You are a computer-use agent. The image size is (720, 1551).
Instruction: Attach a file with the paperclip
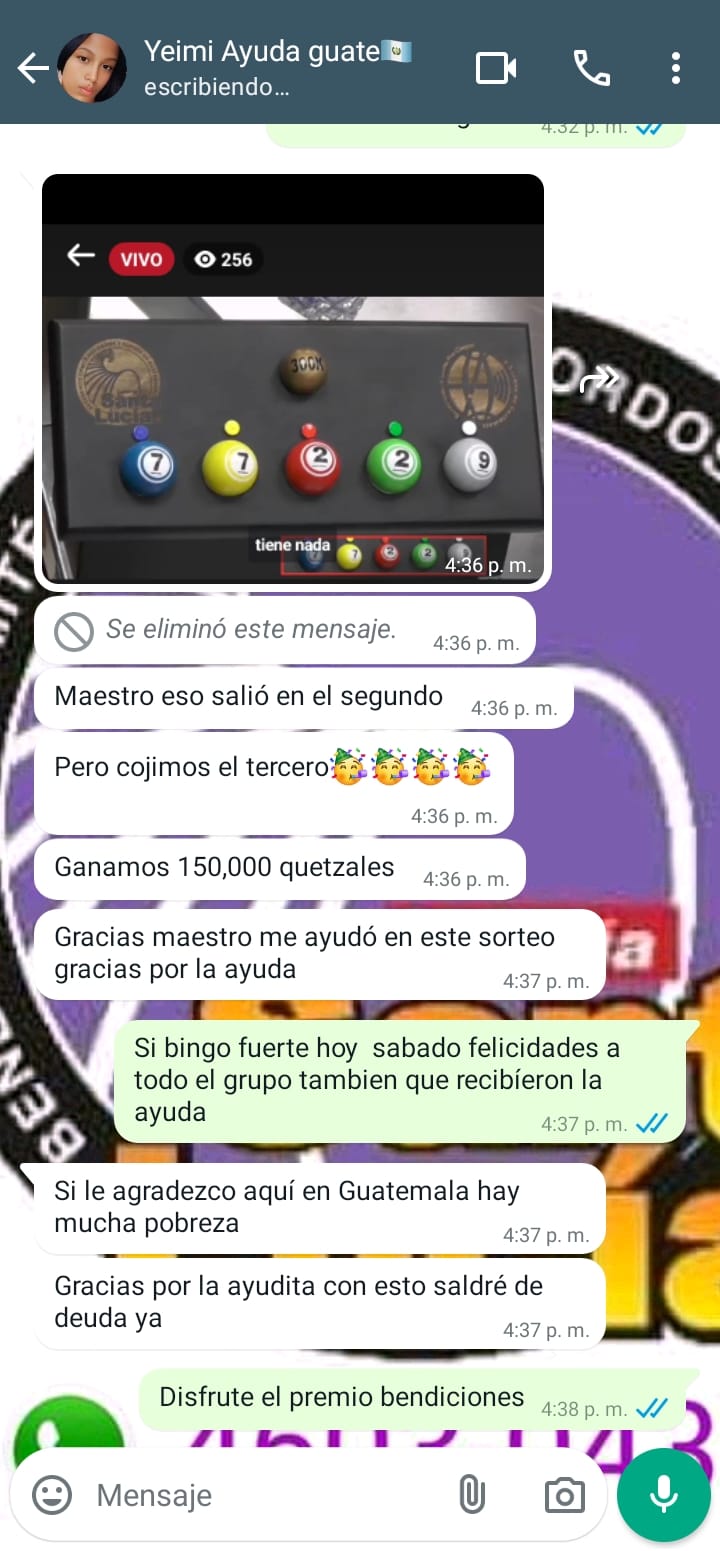point(471,1496)
